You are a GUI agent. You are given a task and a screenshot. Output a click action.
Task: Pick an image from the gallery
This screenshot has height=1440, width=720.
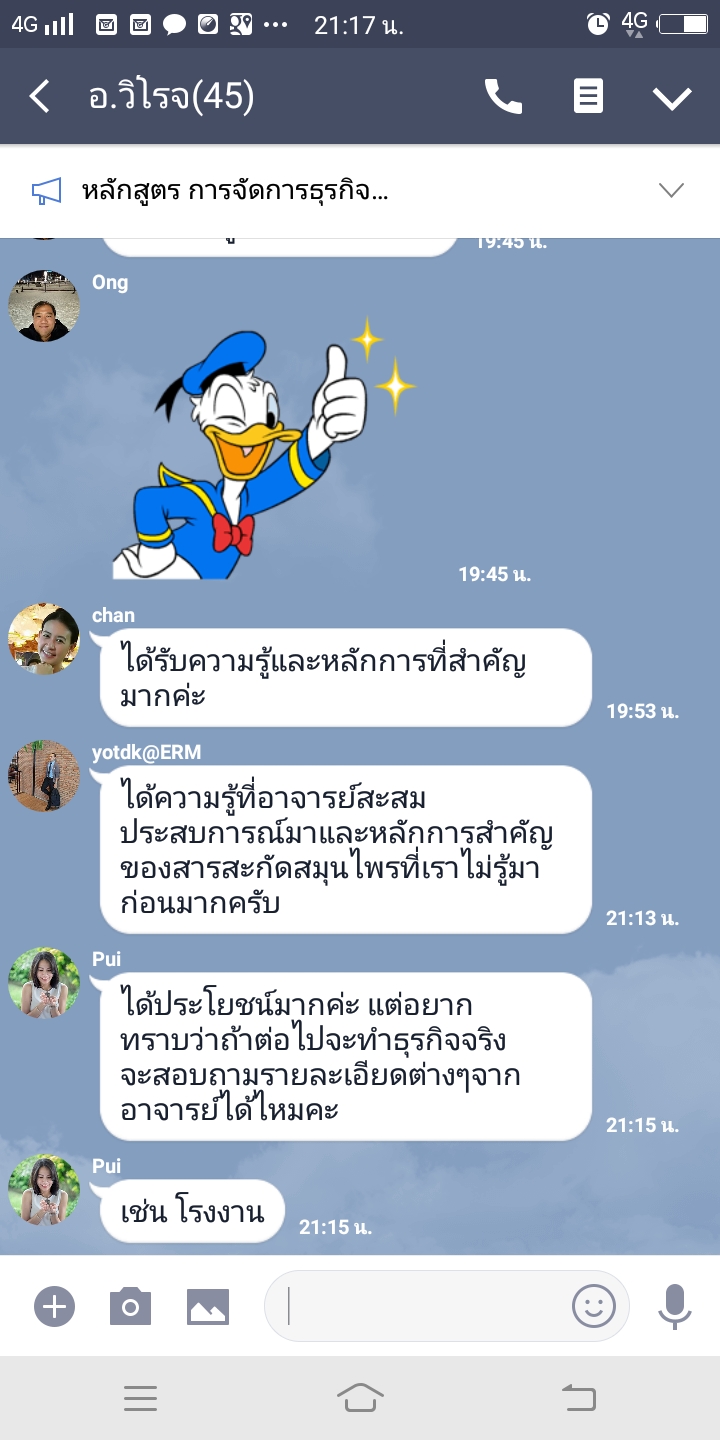point(208,1306)
